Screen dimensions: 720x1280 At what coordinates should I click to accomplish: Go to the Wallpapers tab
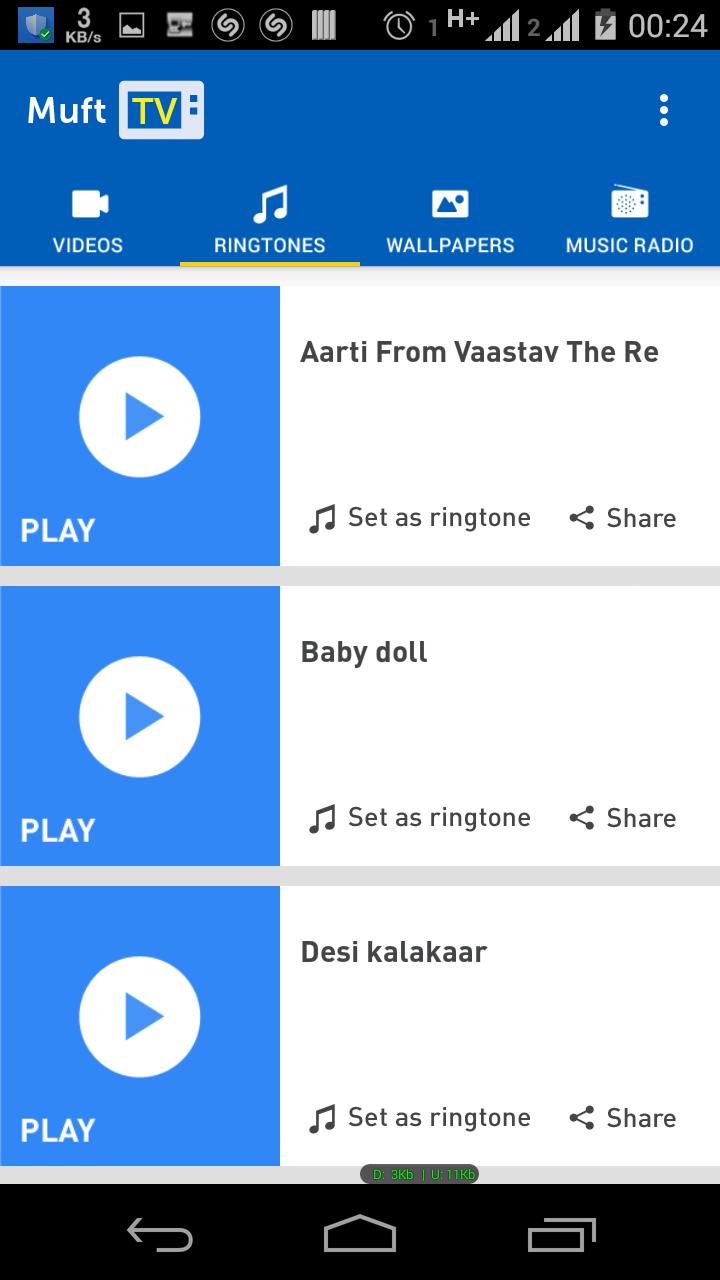point(450,221)
